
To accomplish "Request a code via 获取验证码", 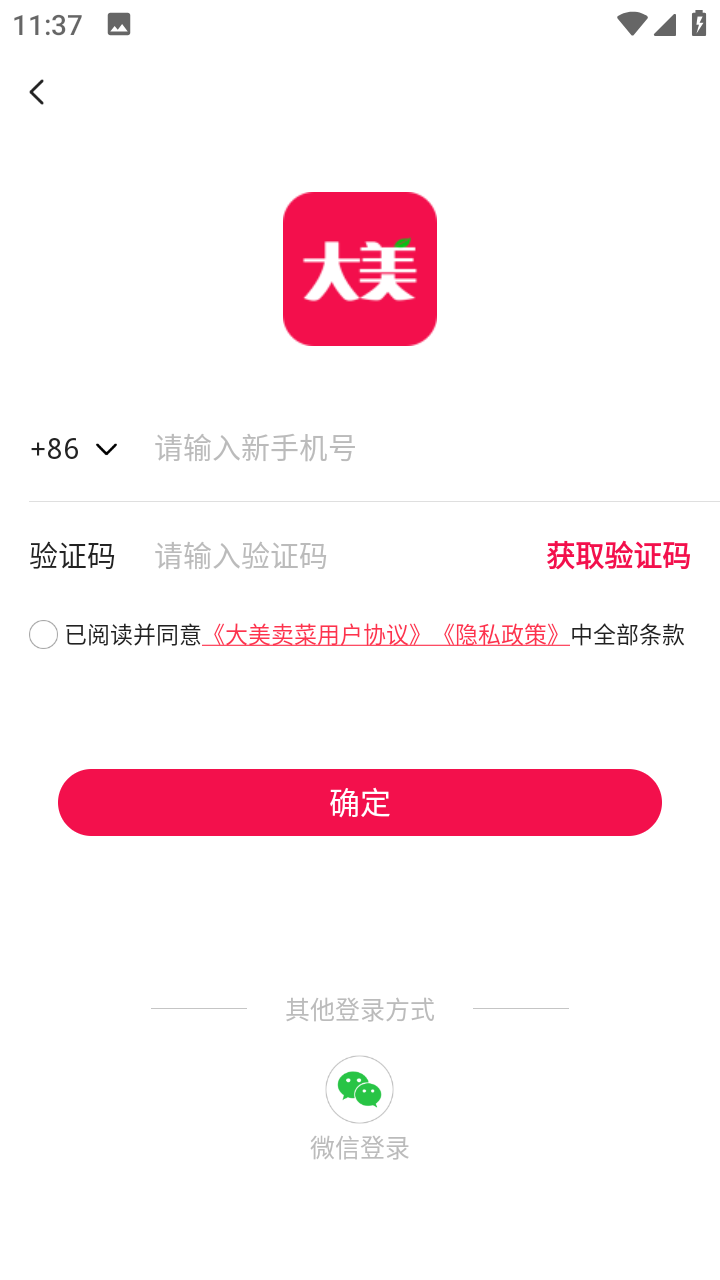I will 618,556.
